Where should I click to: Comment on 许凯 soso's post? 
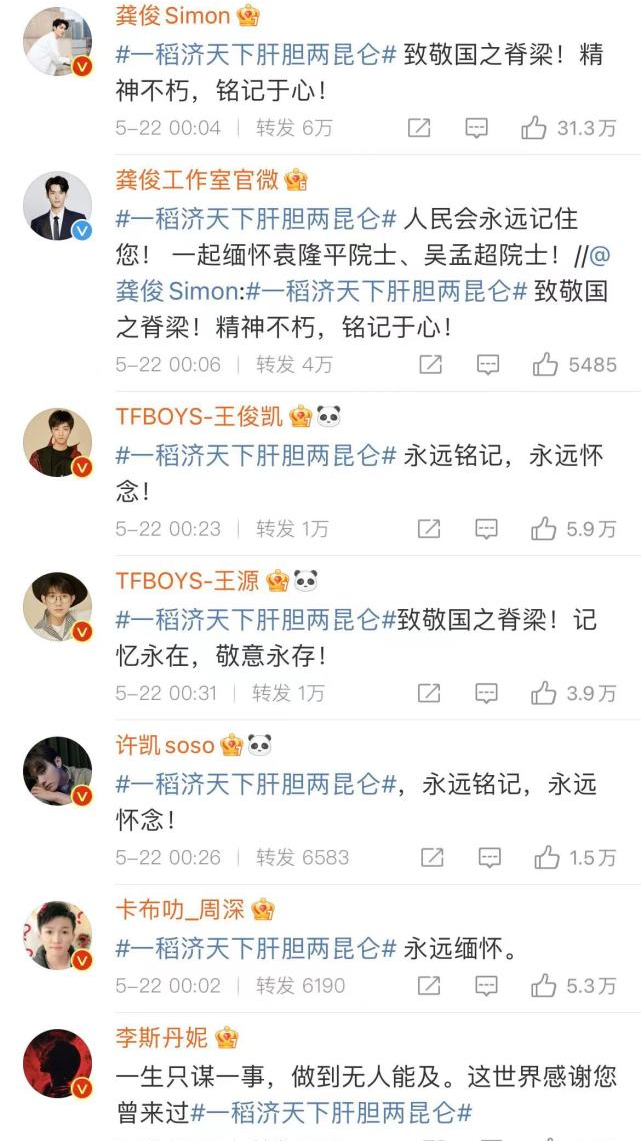pos(489,857)
